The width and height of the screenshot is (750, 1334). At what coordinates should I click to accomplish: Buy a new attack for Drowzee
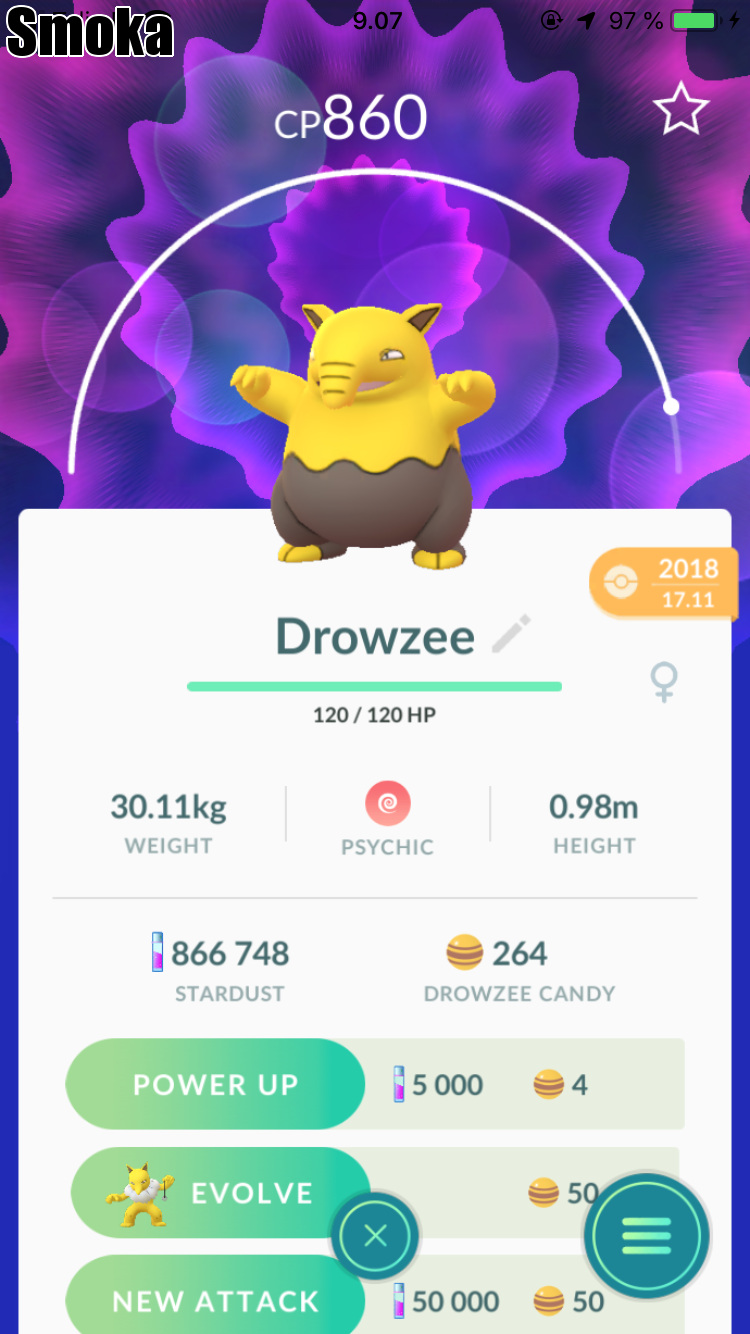click(215, 1300)
